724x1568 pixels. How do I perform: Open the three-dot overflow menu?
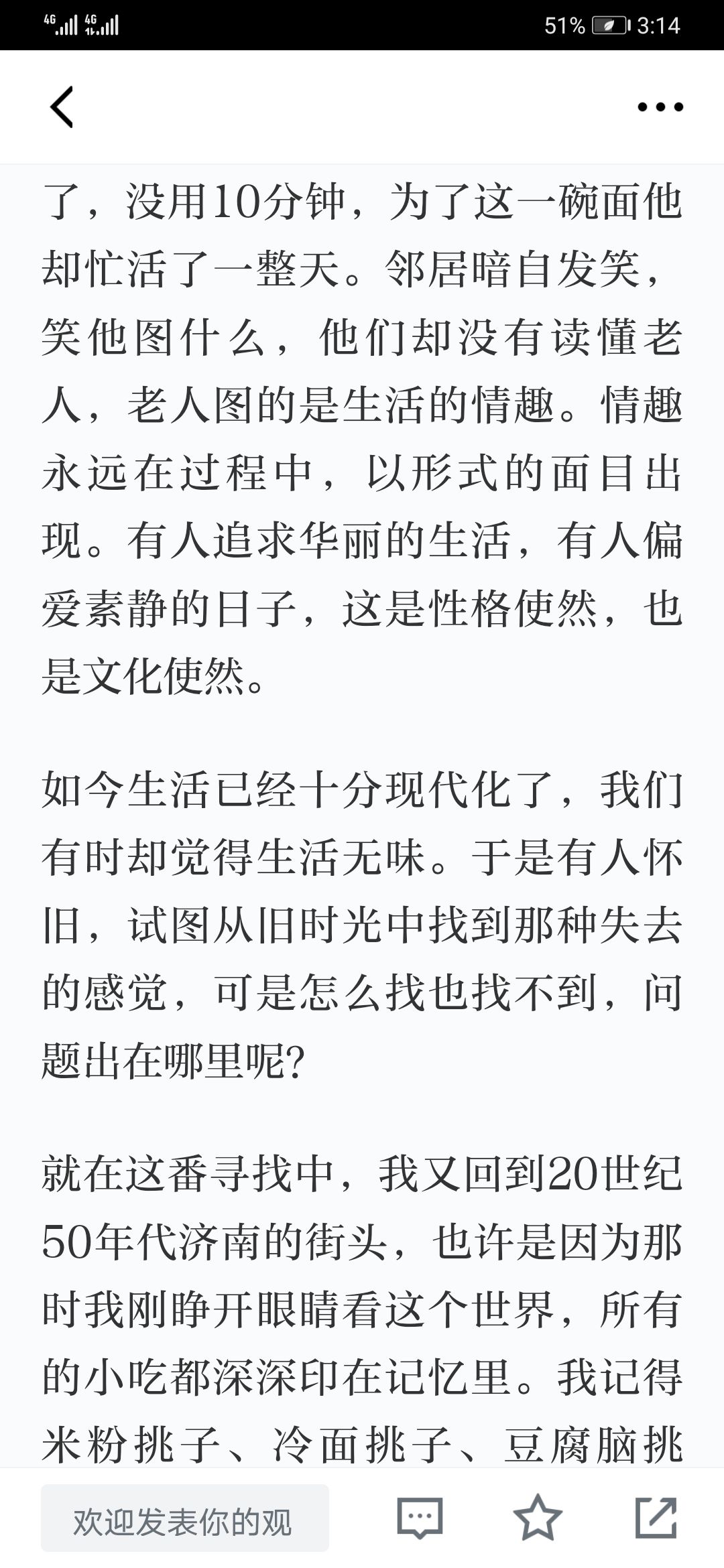[x=660, y=107]
